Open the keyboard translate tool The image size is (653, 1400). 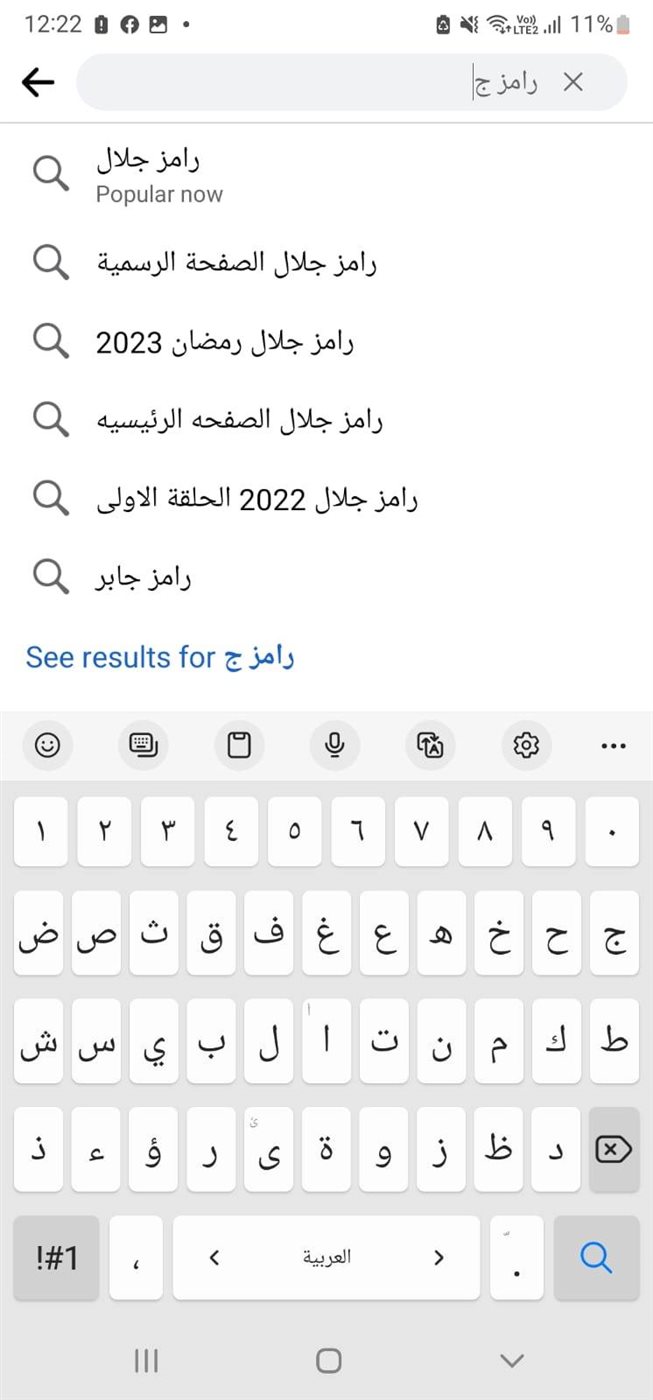tap(431, 745)
